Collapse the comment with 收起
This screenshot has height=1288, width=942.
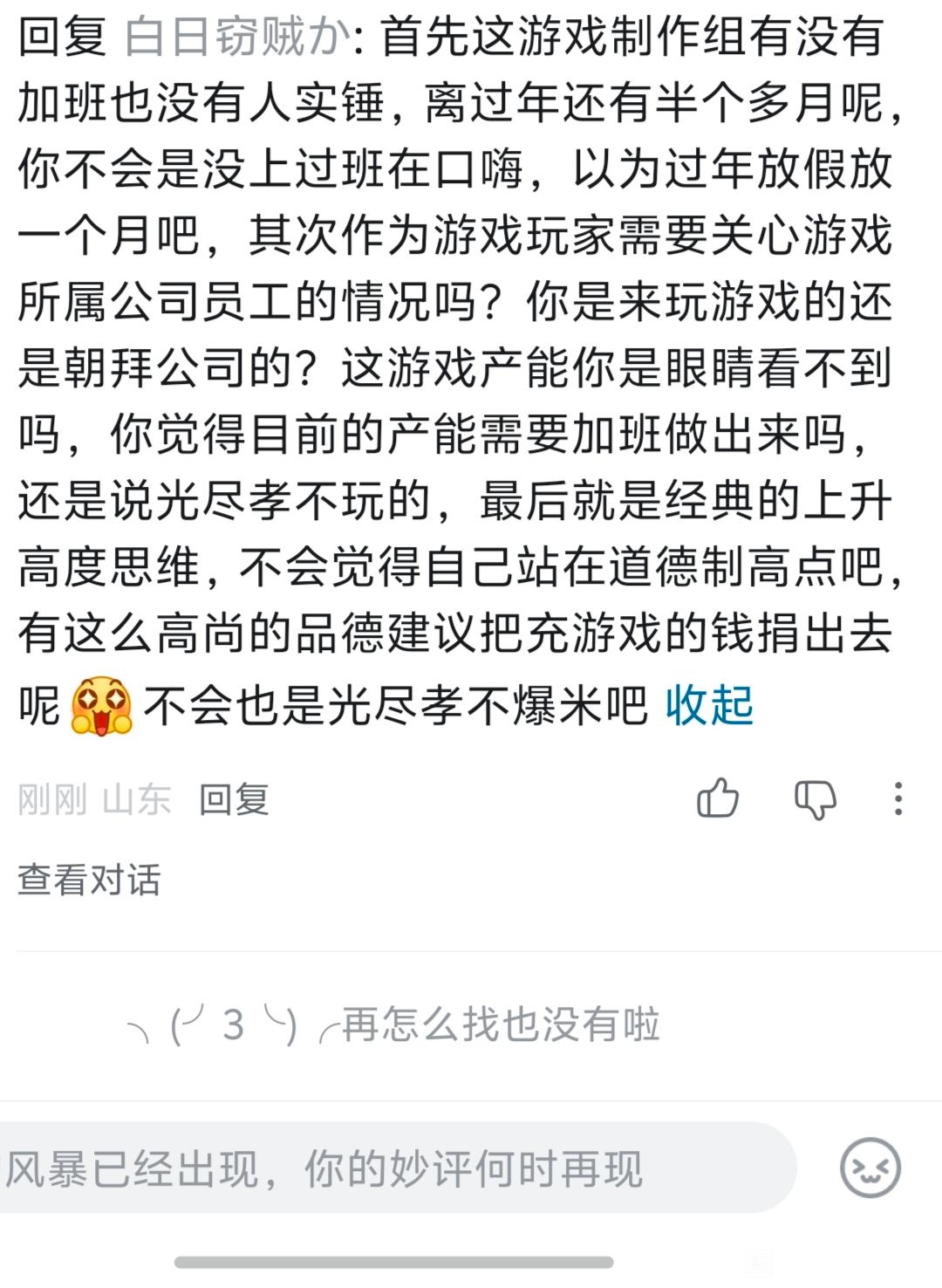coord(709,705)
